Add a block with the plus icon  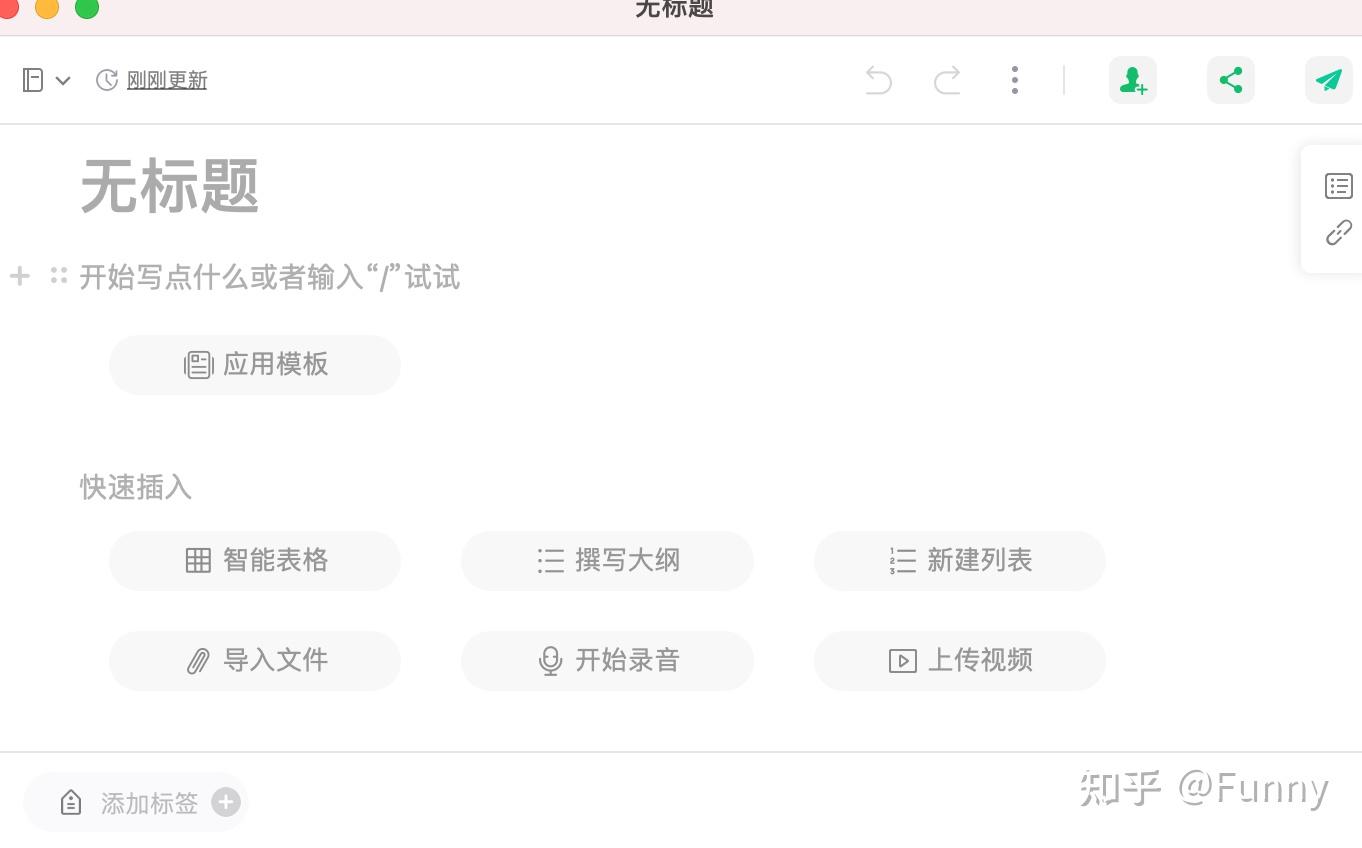pyautogui.click(x=20, y=276)
